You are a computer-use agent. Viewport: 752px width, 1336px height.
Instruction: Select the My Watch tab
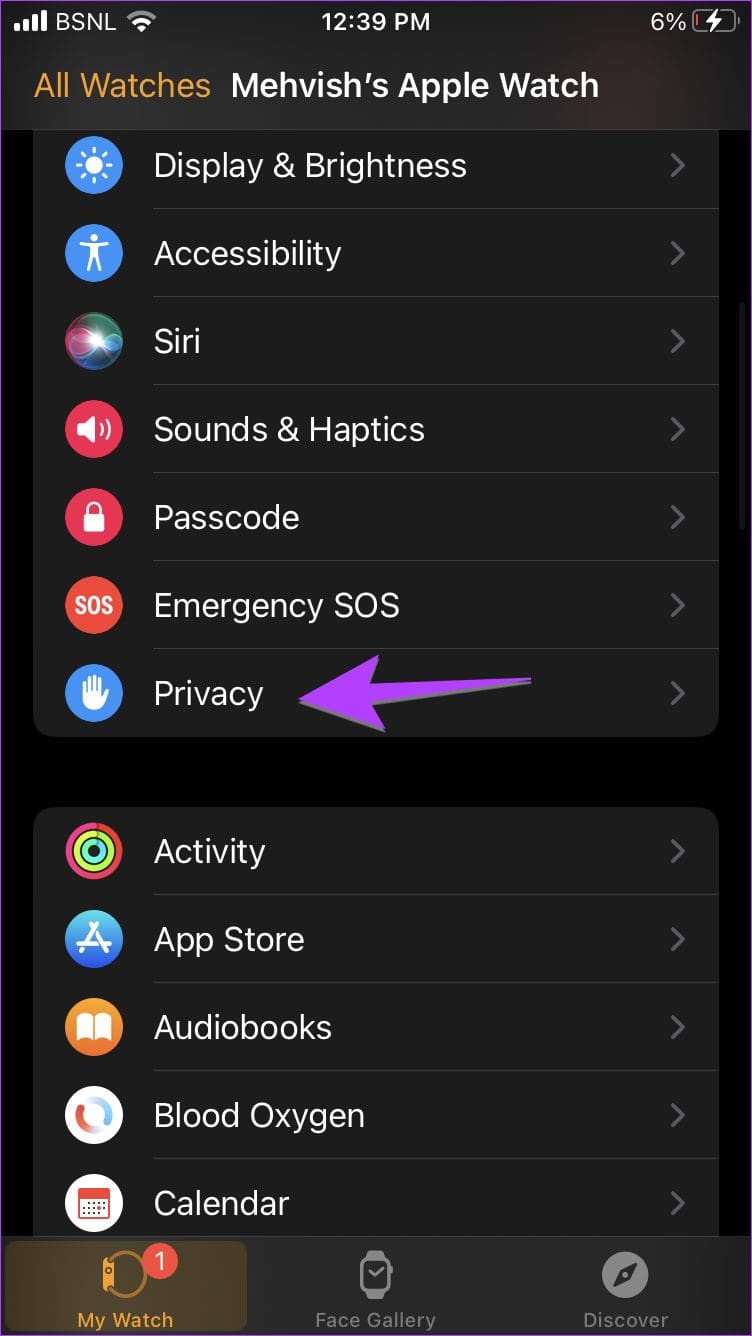(124, 1285)
